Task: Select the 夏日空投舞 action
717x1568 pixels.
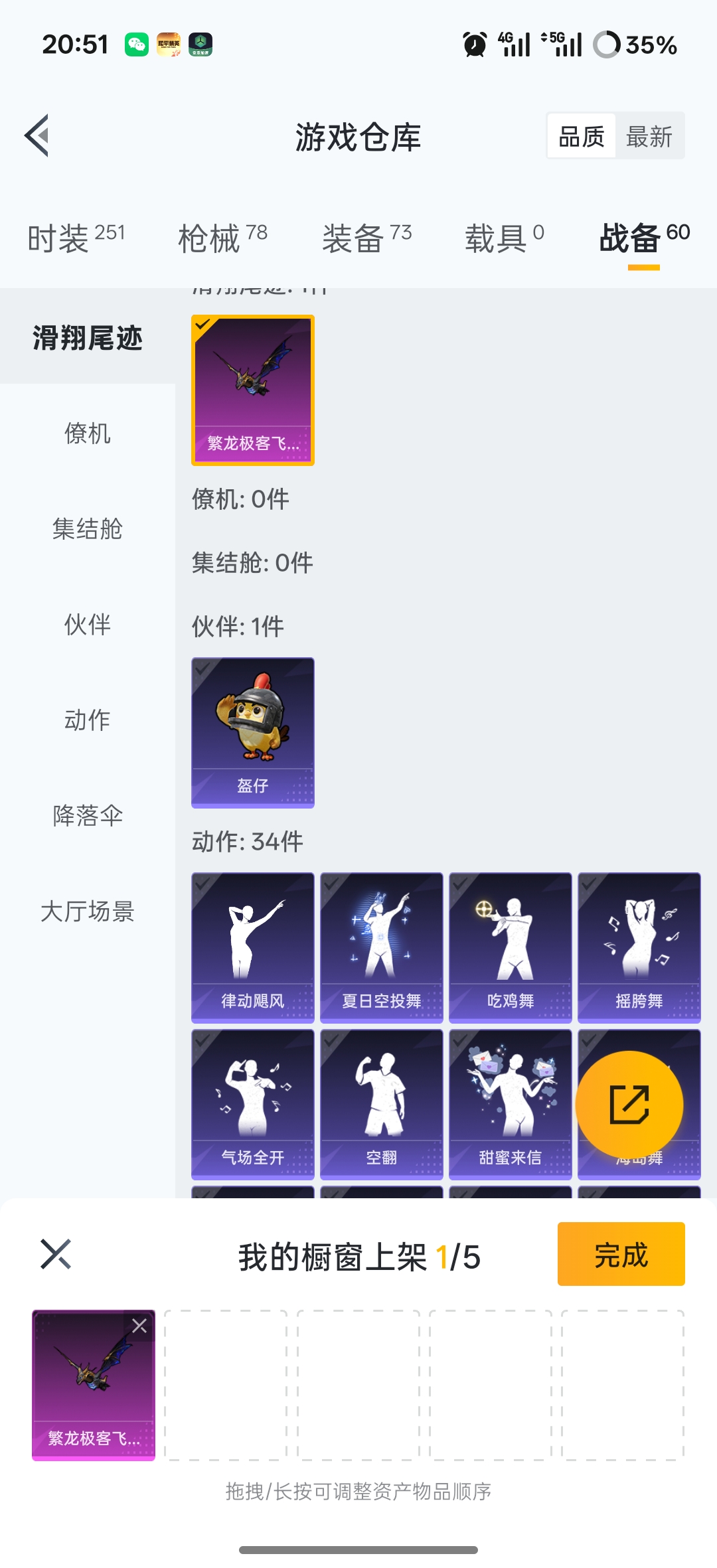Action: point(382,947)
